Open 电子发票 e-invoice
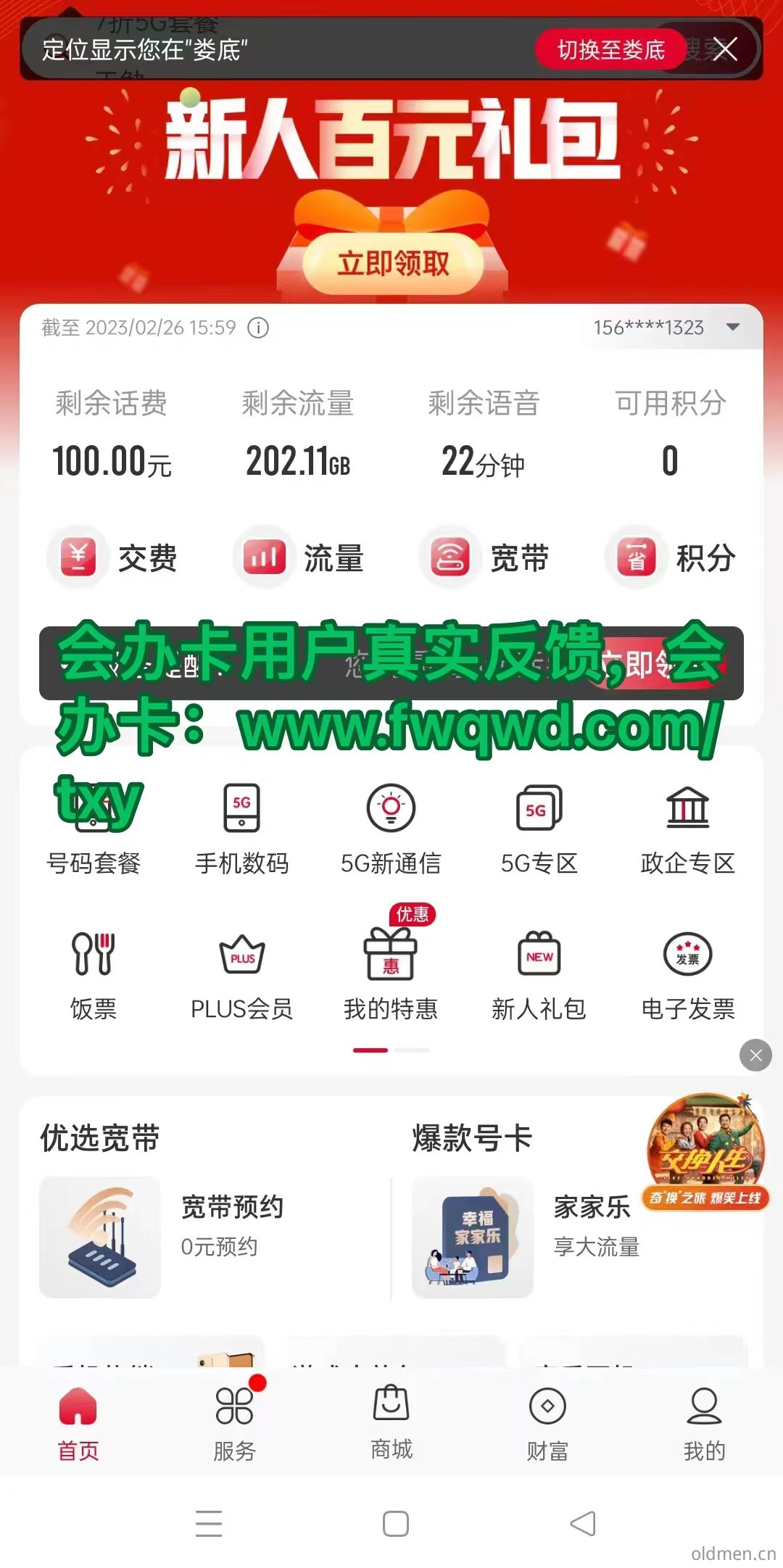The width and height of the screenshot is (783, 1568). pos(687,975)
